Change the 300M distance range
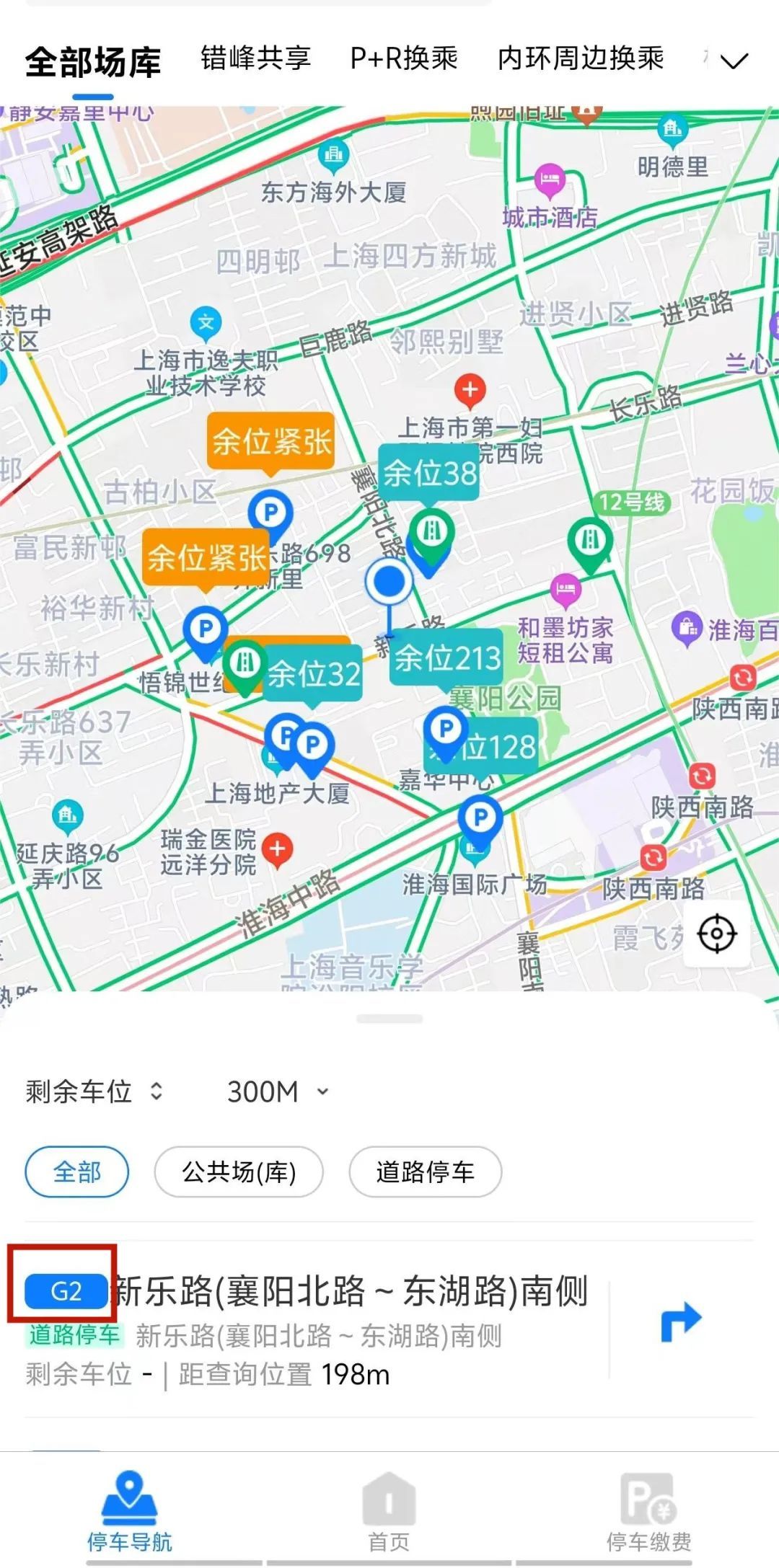 pos(277,1091)
